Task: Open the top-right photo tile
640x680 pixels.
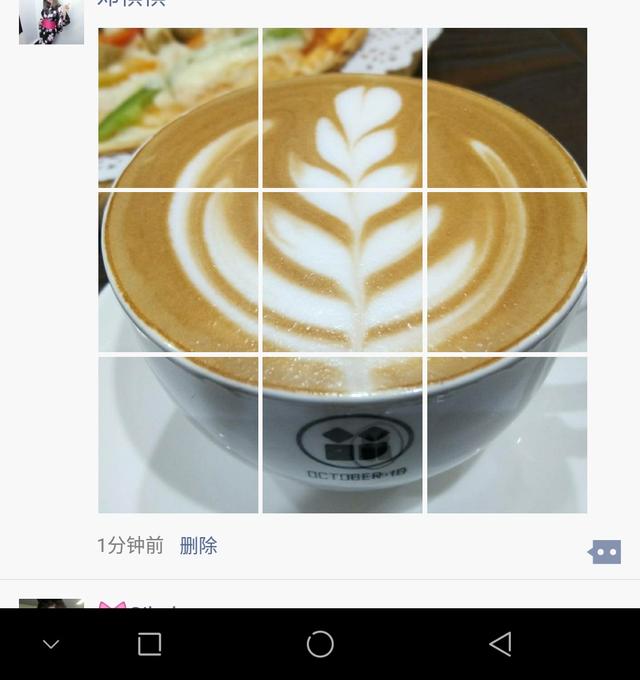Action: coord(507,107)
